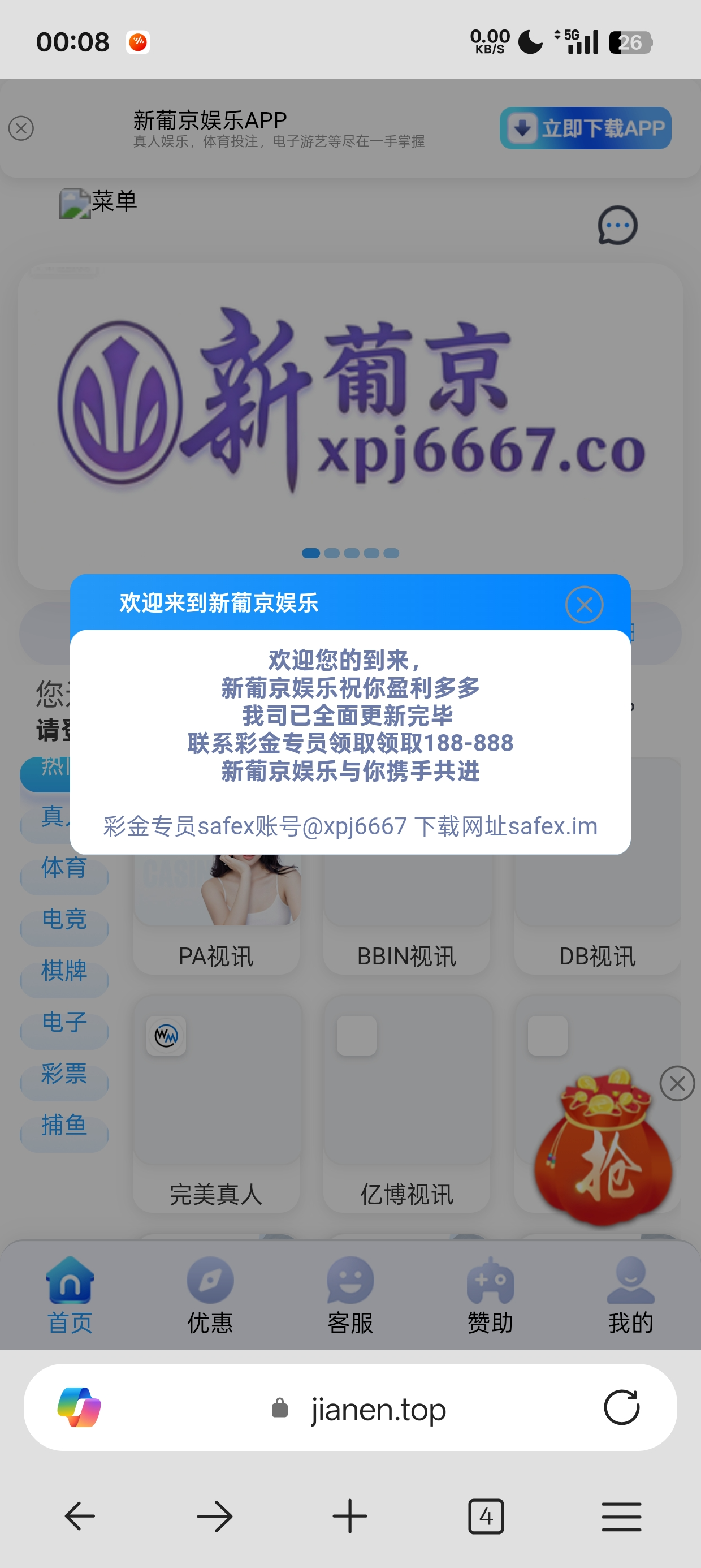Open the chat message icon
The width and height of the screenshot is (701, 1568).
(617, 226)
